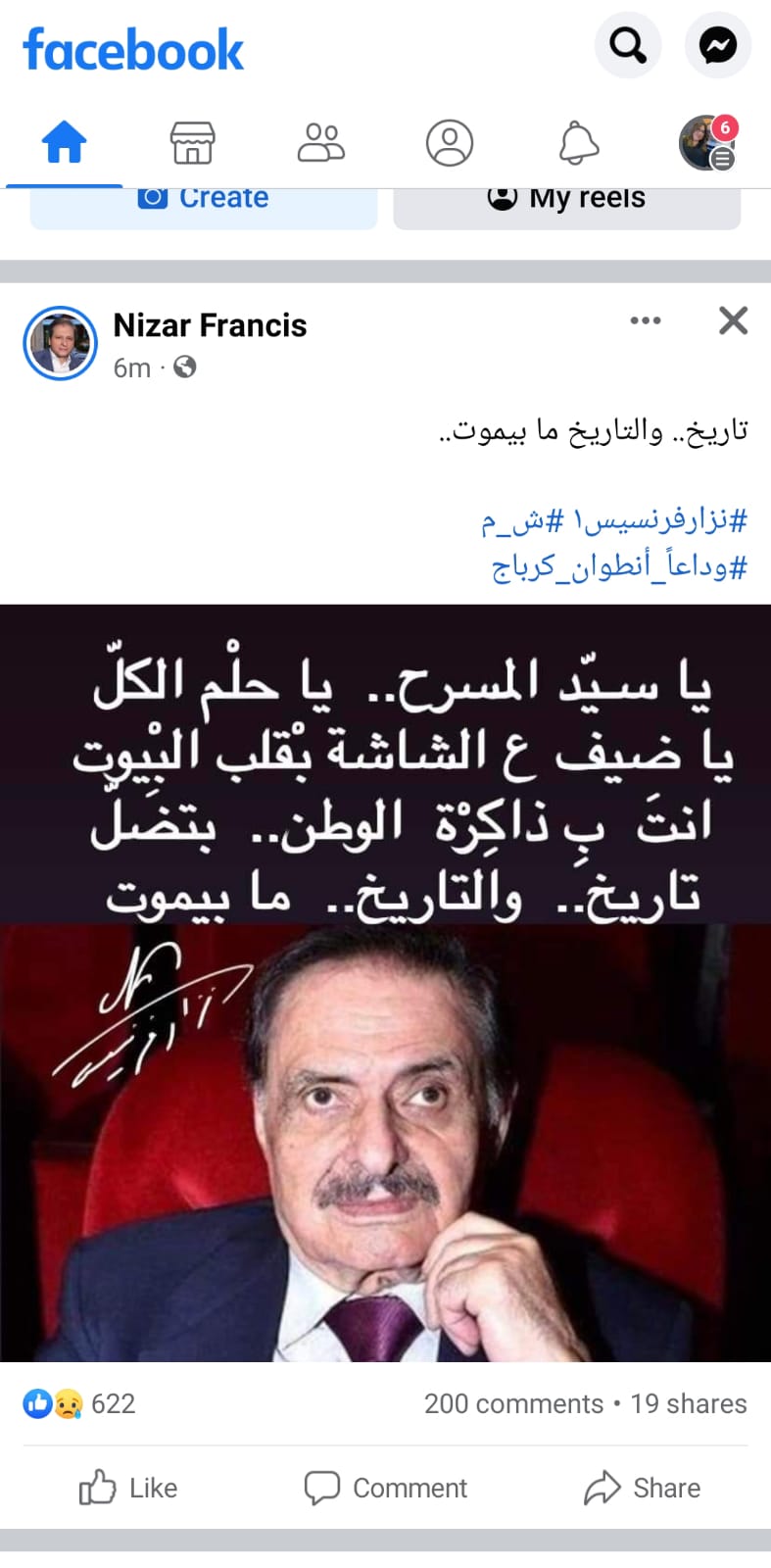This screenshot has height=1568, width=771.
Task: Open the post's photo full screen
Action: [385, 983]
